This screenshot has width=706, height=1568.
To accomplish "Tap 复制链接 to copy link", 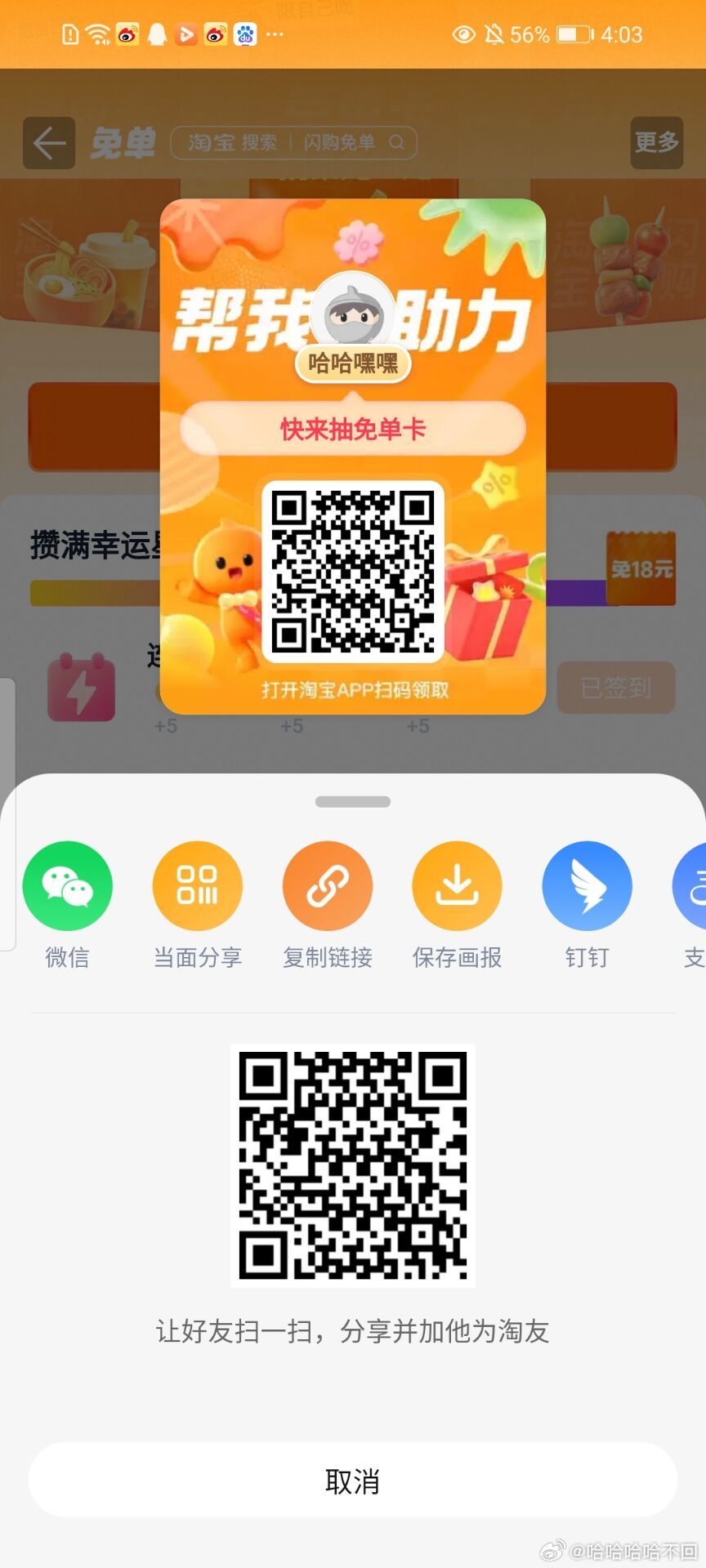I will 327,886.
